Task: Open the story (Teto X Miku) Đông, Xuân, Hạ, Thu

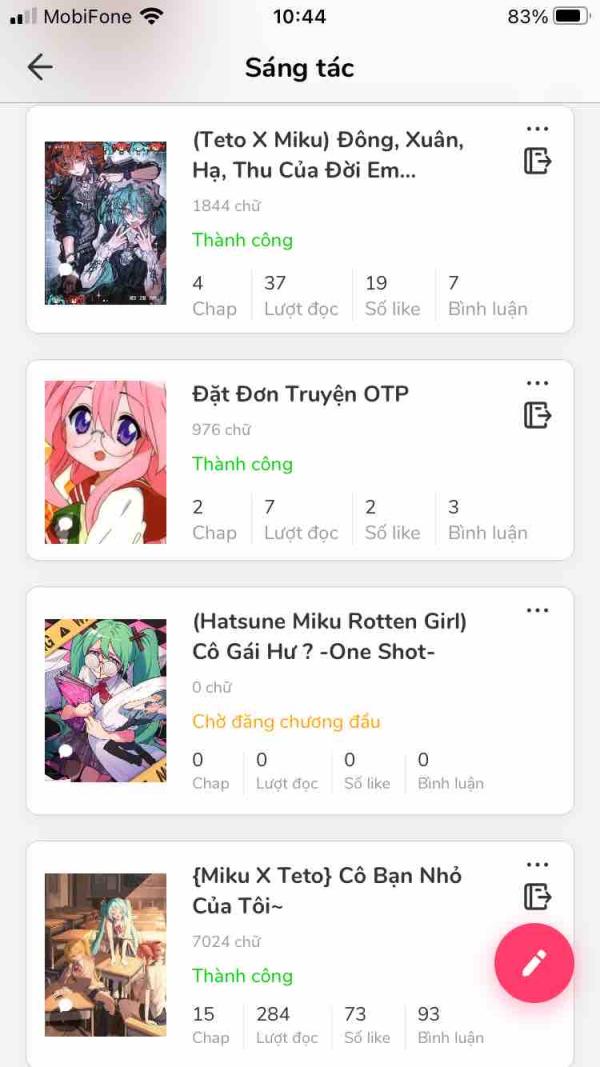Action: [328, 155]
